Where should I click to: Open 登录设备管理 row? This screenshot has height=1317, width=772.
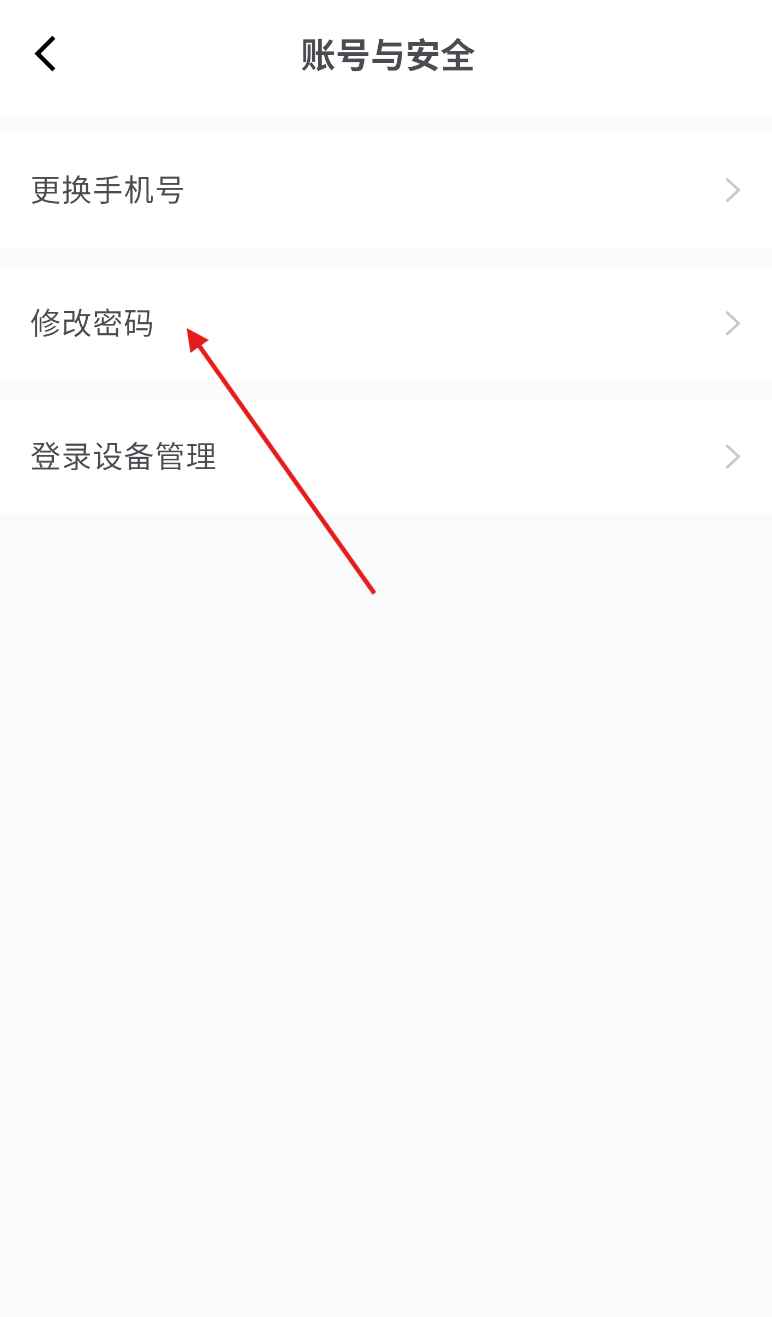point(385,457)
